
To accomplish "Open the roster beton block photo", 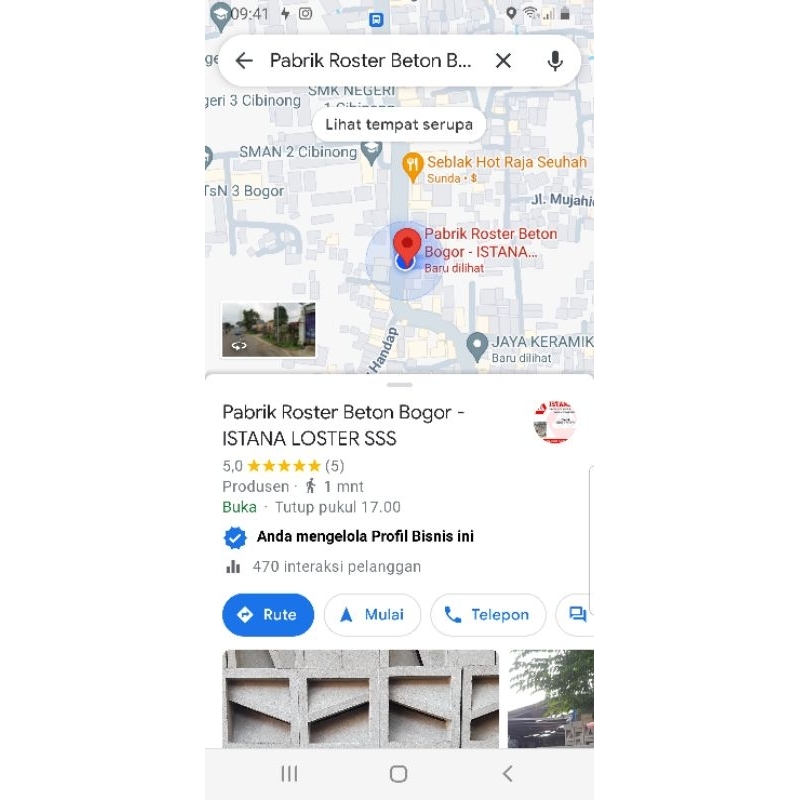I will (360, 698).
